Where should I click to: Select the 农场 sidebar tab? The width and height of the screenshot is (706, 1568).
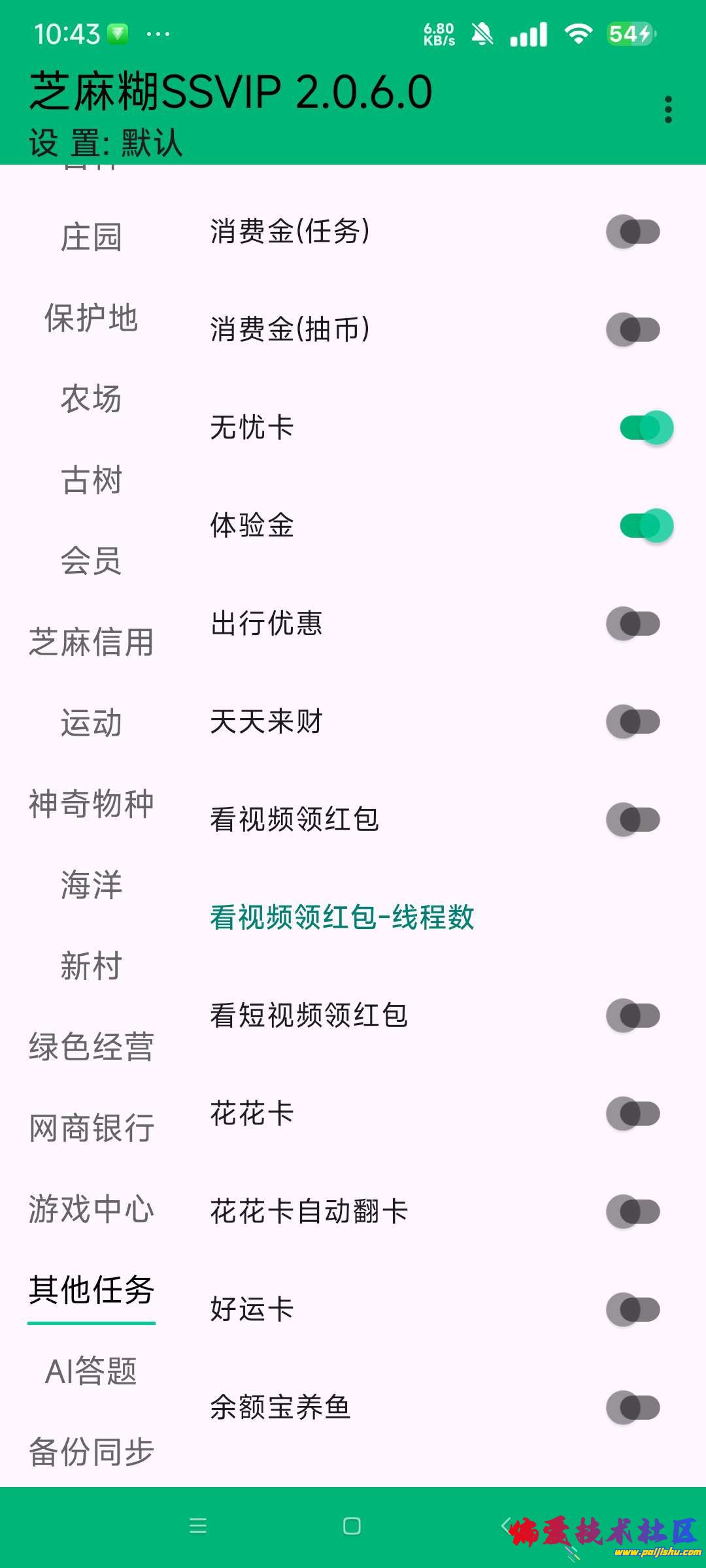92,400
